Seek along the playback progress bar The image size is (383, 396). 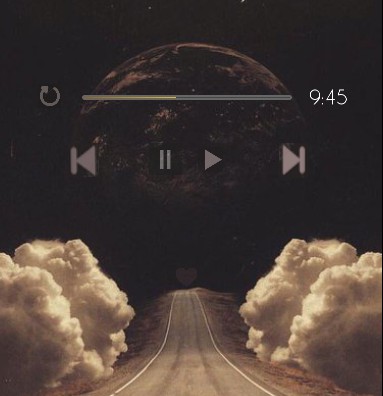point(187,97)
